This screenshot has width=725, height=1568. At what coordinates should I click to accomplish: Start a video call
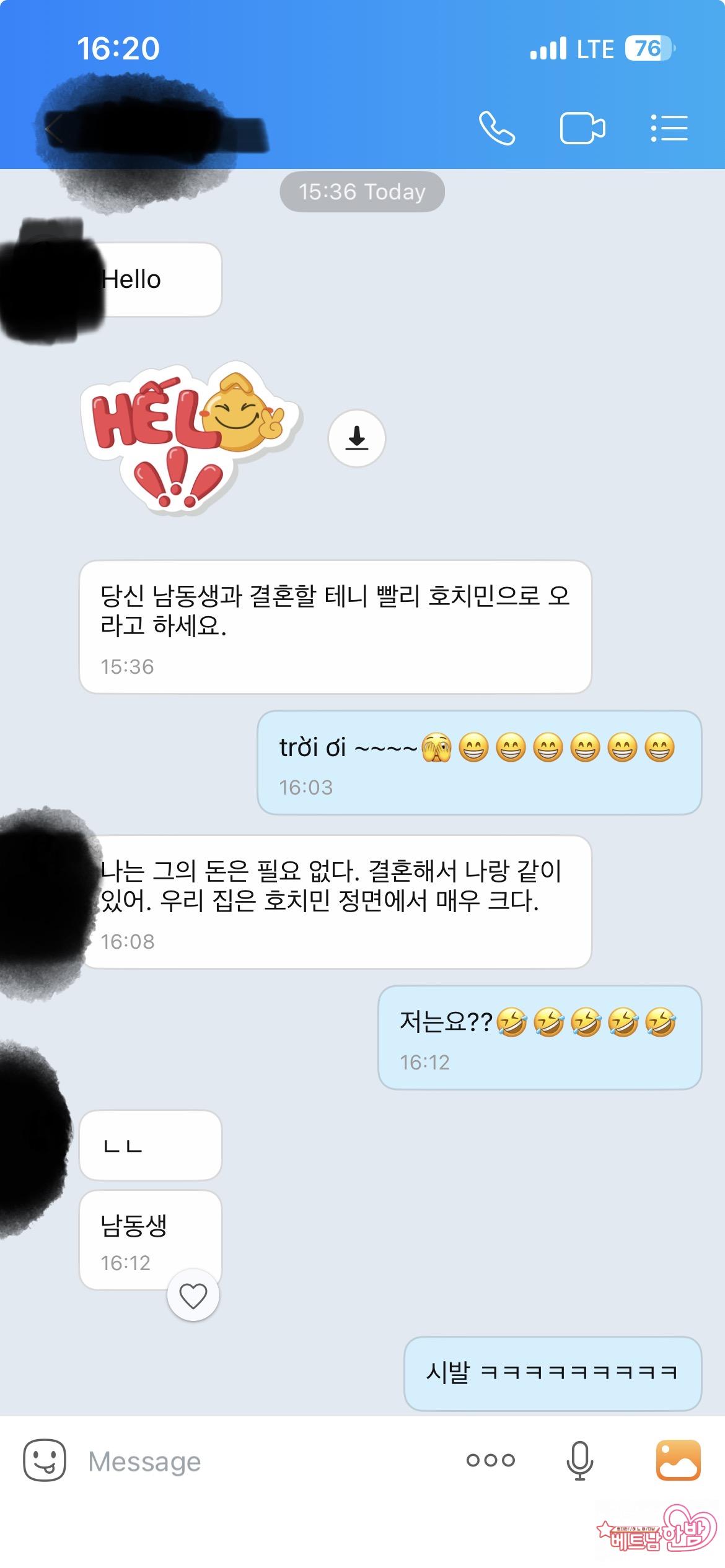[x=582, y=128]
